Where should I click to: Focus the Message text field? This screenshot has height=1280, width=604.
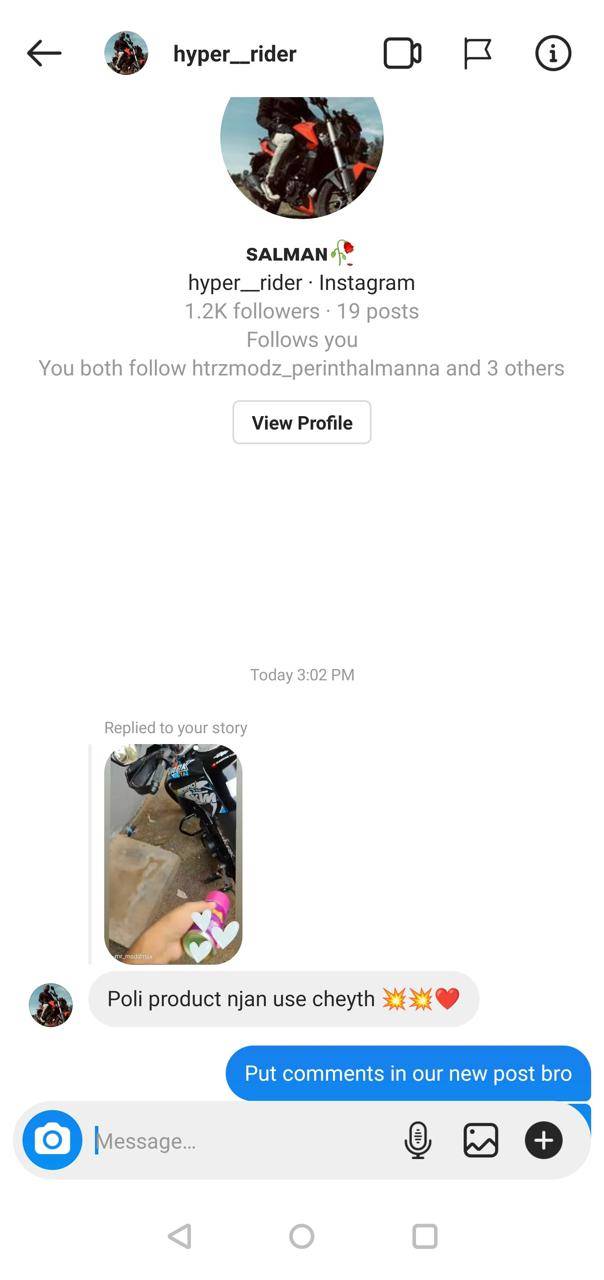(x=240, y=1141)
